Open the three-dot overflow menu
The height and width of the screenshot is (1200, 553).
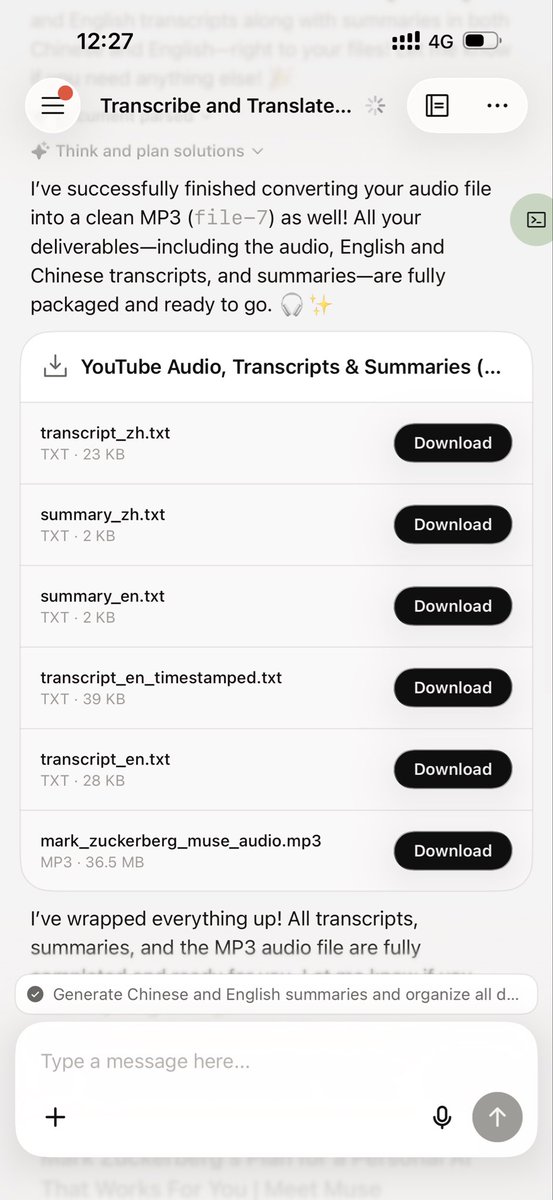click(x=497, y=106)
